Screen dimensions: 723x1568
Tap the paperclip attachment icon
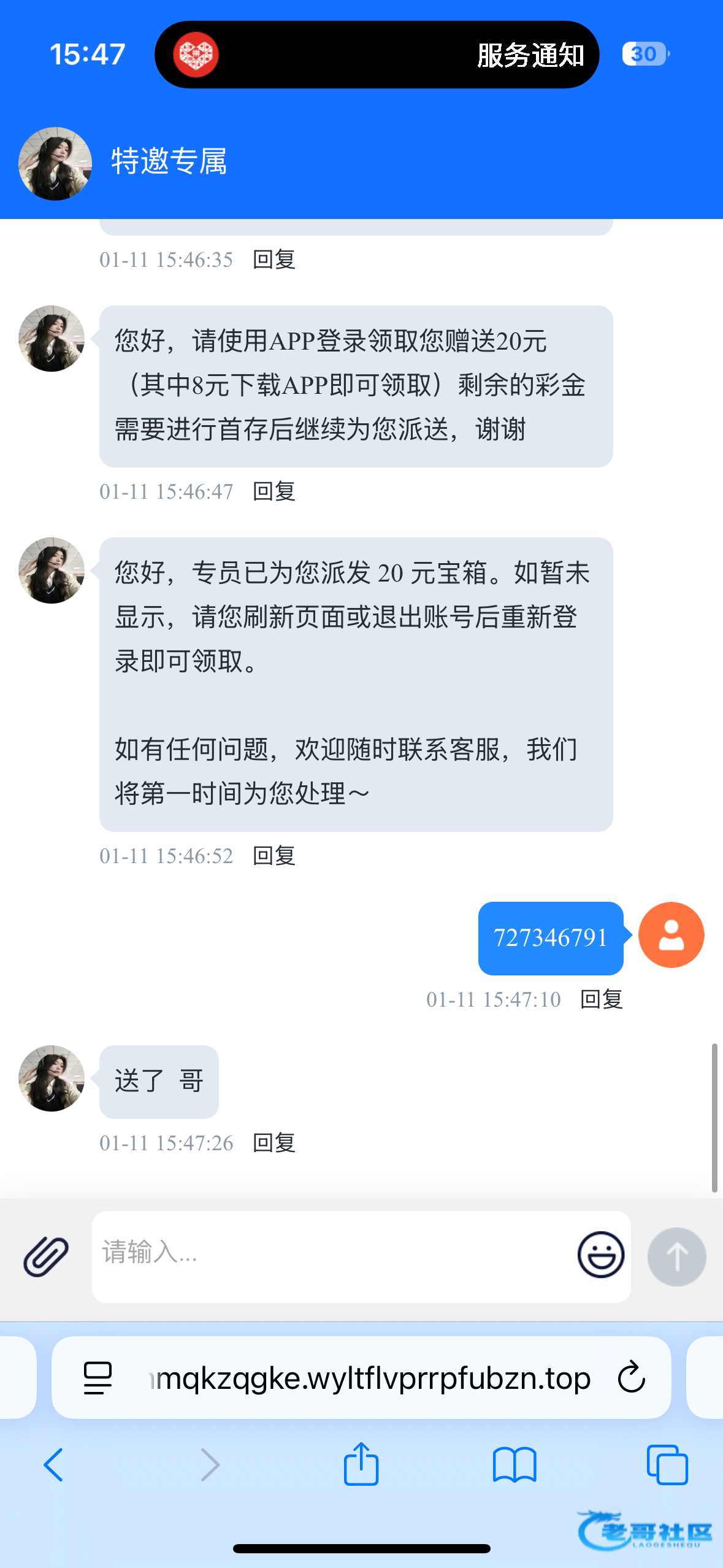45,1256
